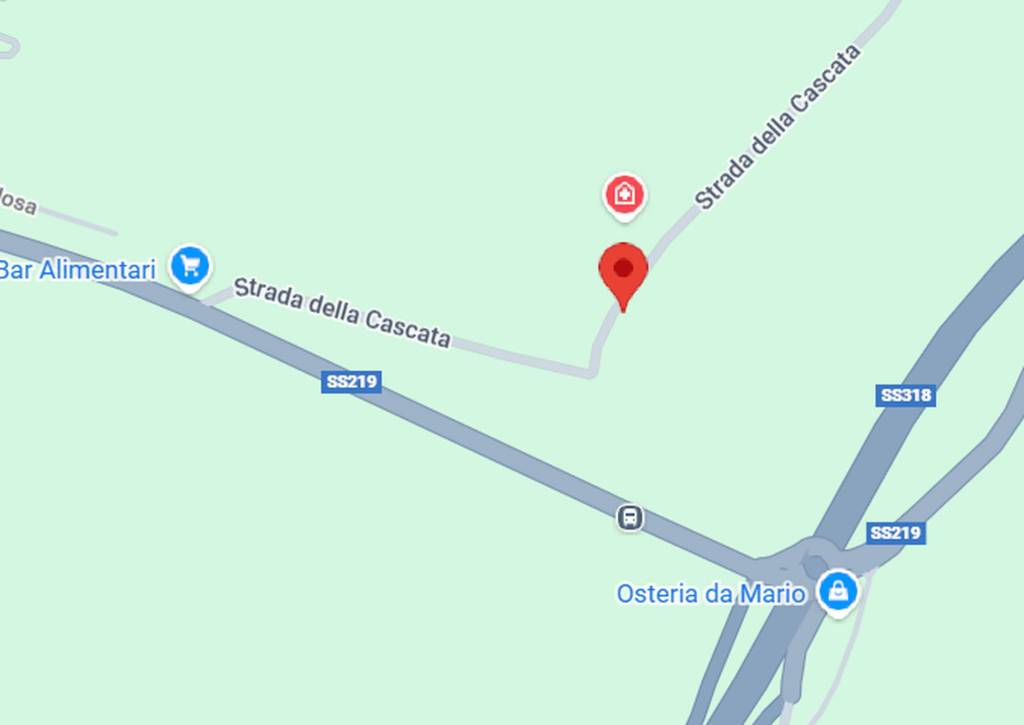Open the Osteria da Mario marker
1024x725 pixels.
(x=838, y=591)
